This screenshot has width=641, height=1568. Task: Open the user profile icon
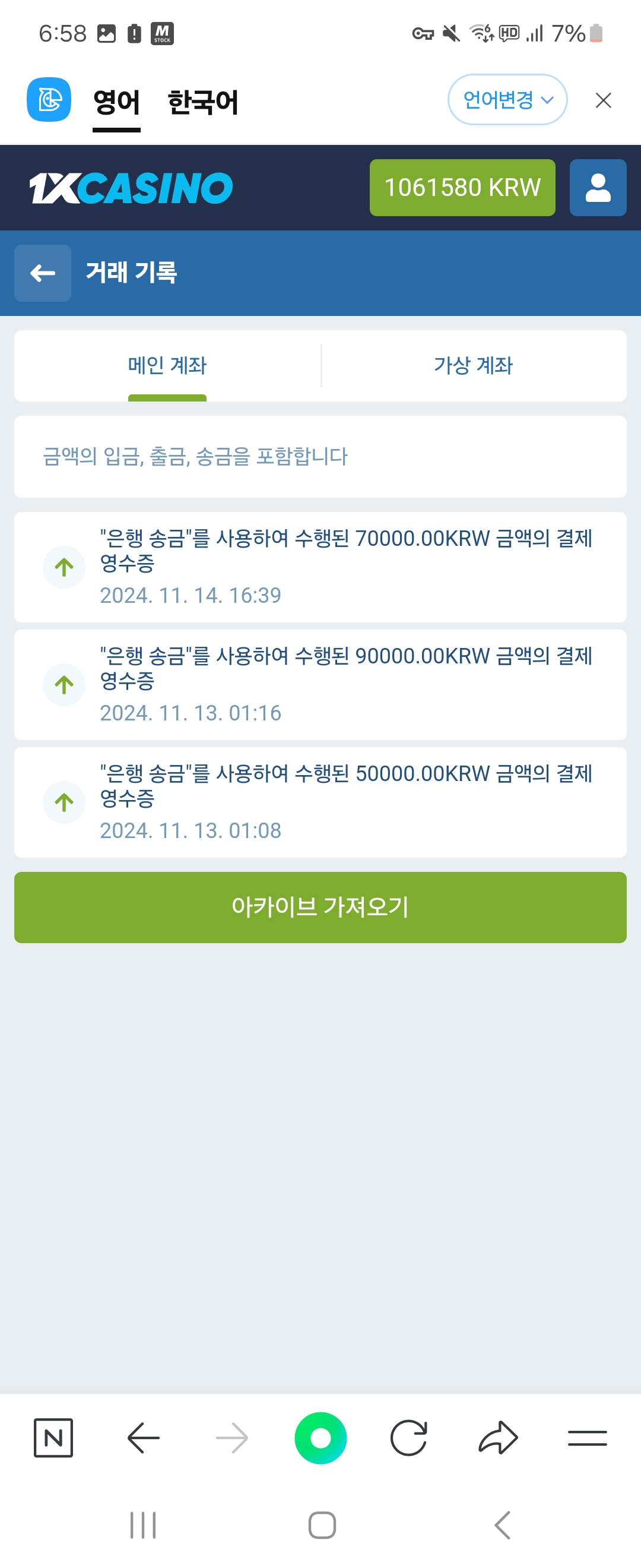[597, 188]
